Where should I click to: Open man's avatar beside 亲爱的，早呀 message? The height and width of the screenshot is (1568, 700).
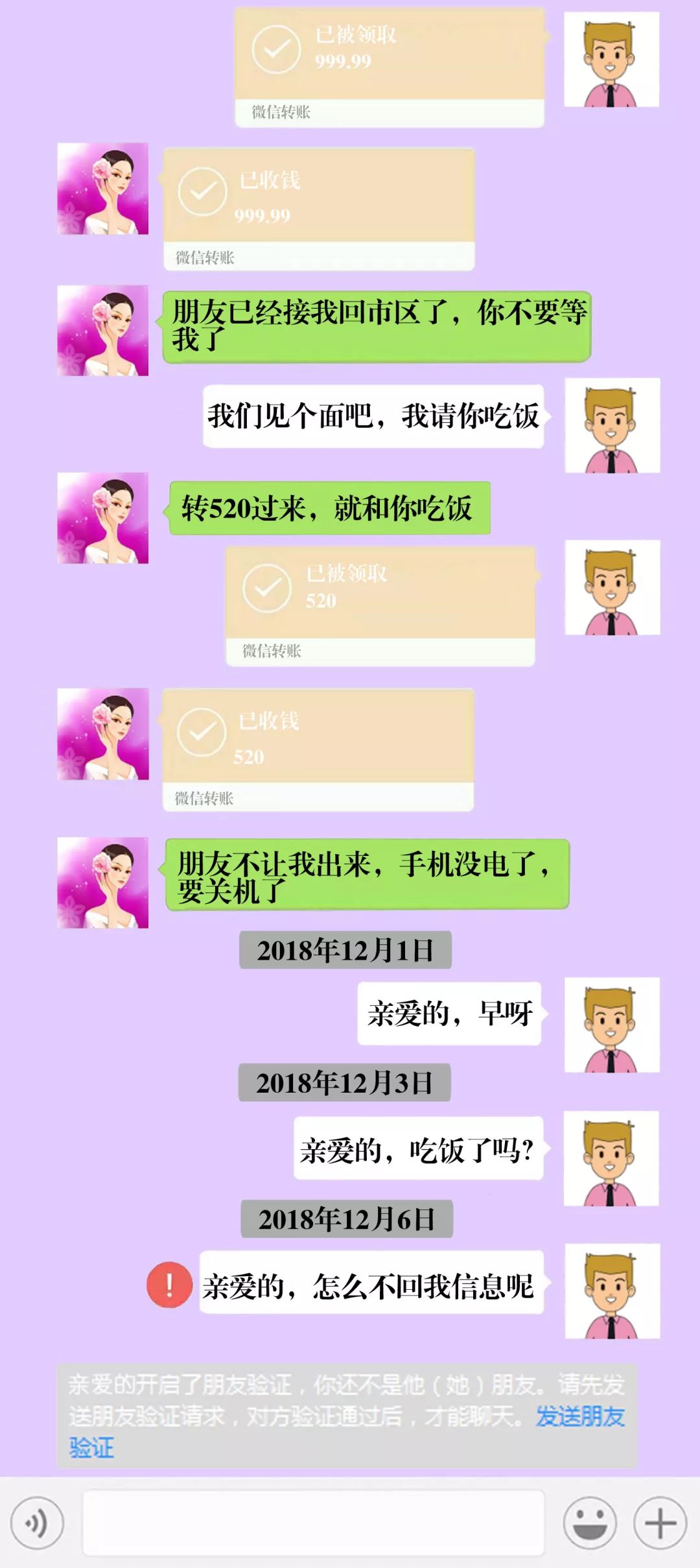(x=611, y=1024)
